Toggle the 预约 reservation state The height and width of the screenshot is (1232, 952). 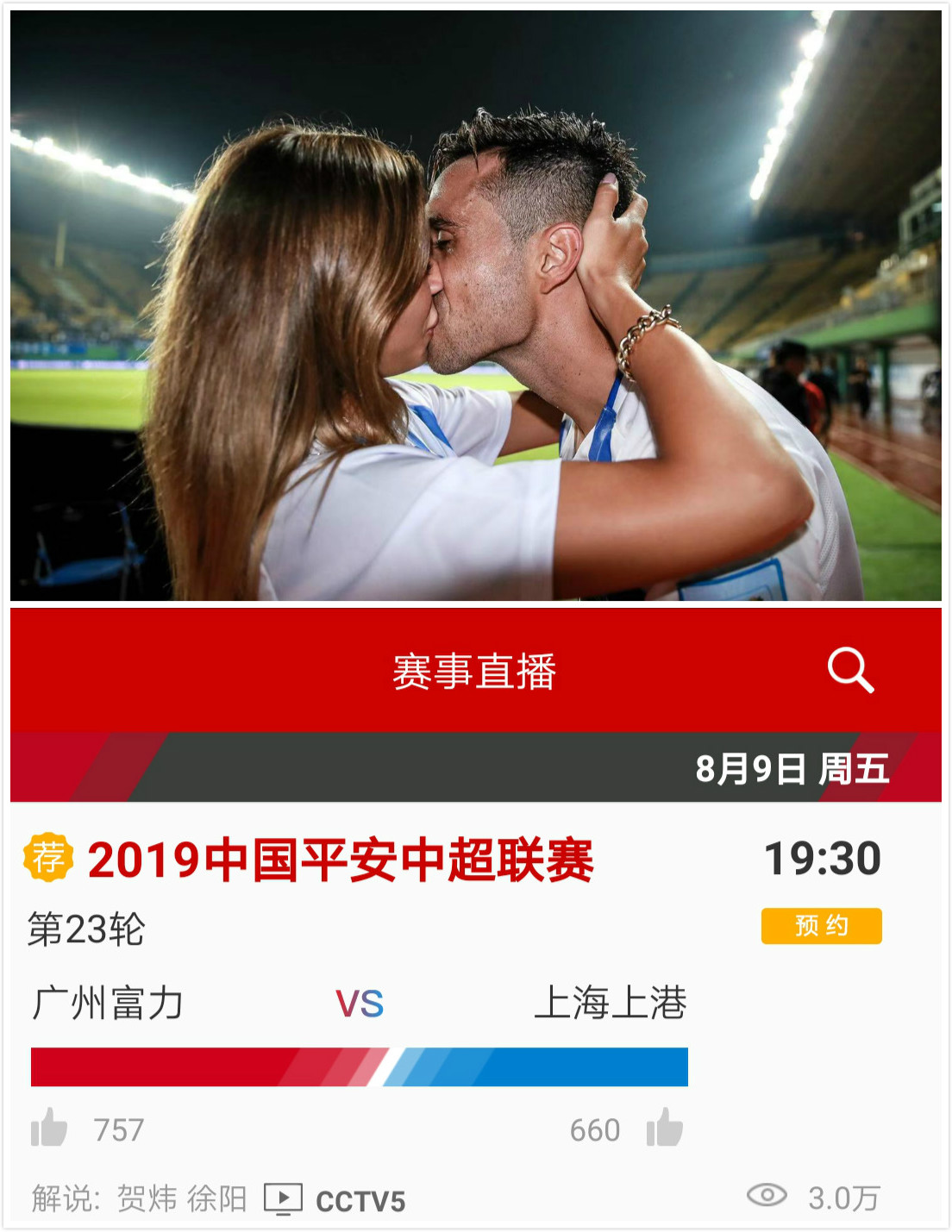click(x=821, y=924)
